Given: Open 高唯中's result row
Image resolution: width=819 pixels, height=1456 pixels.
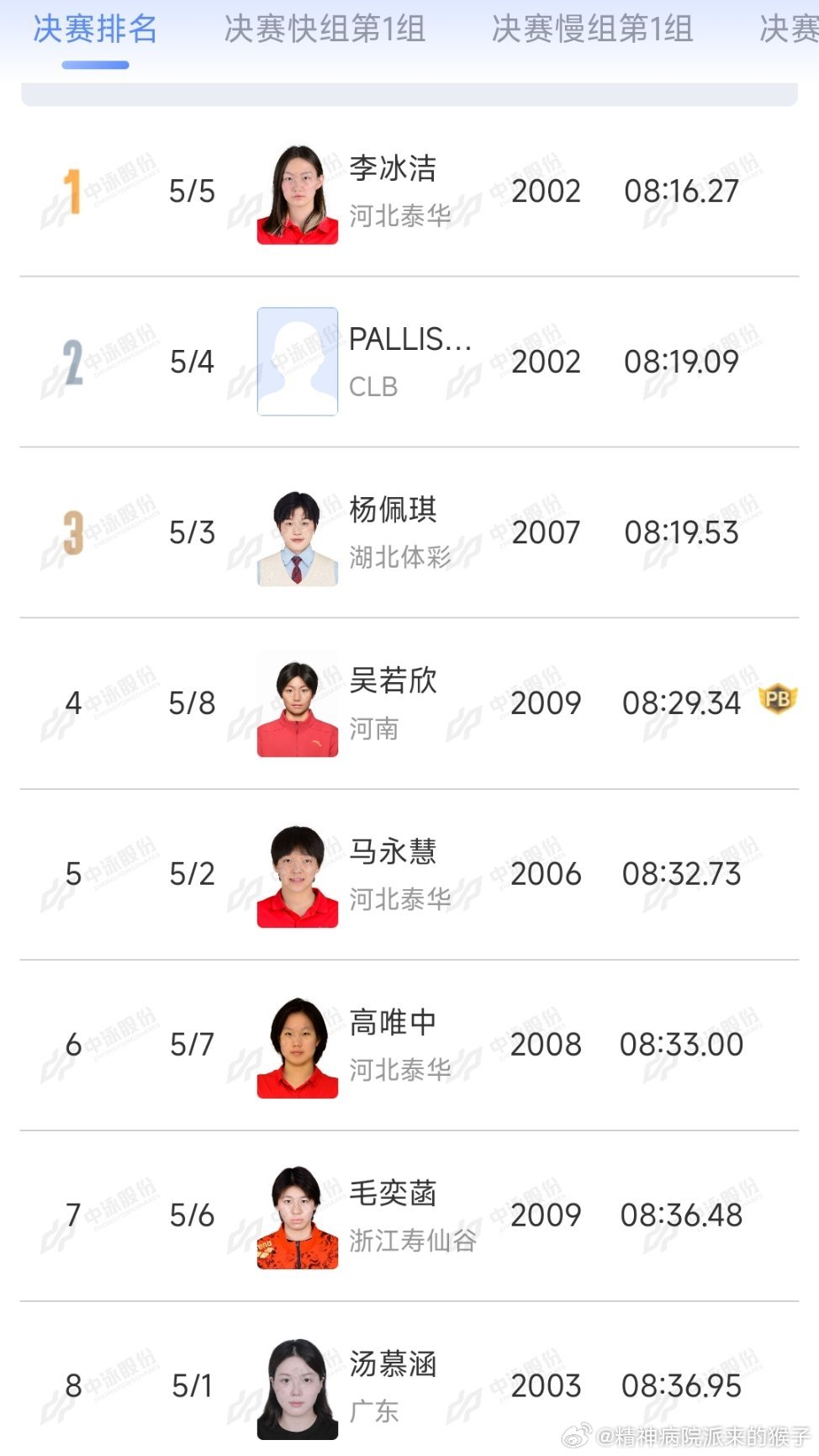Looking at the screenshot, I should coord(409,1045).
